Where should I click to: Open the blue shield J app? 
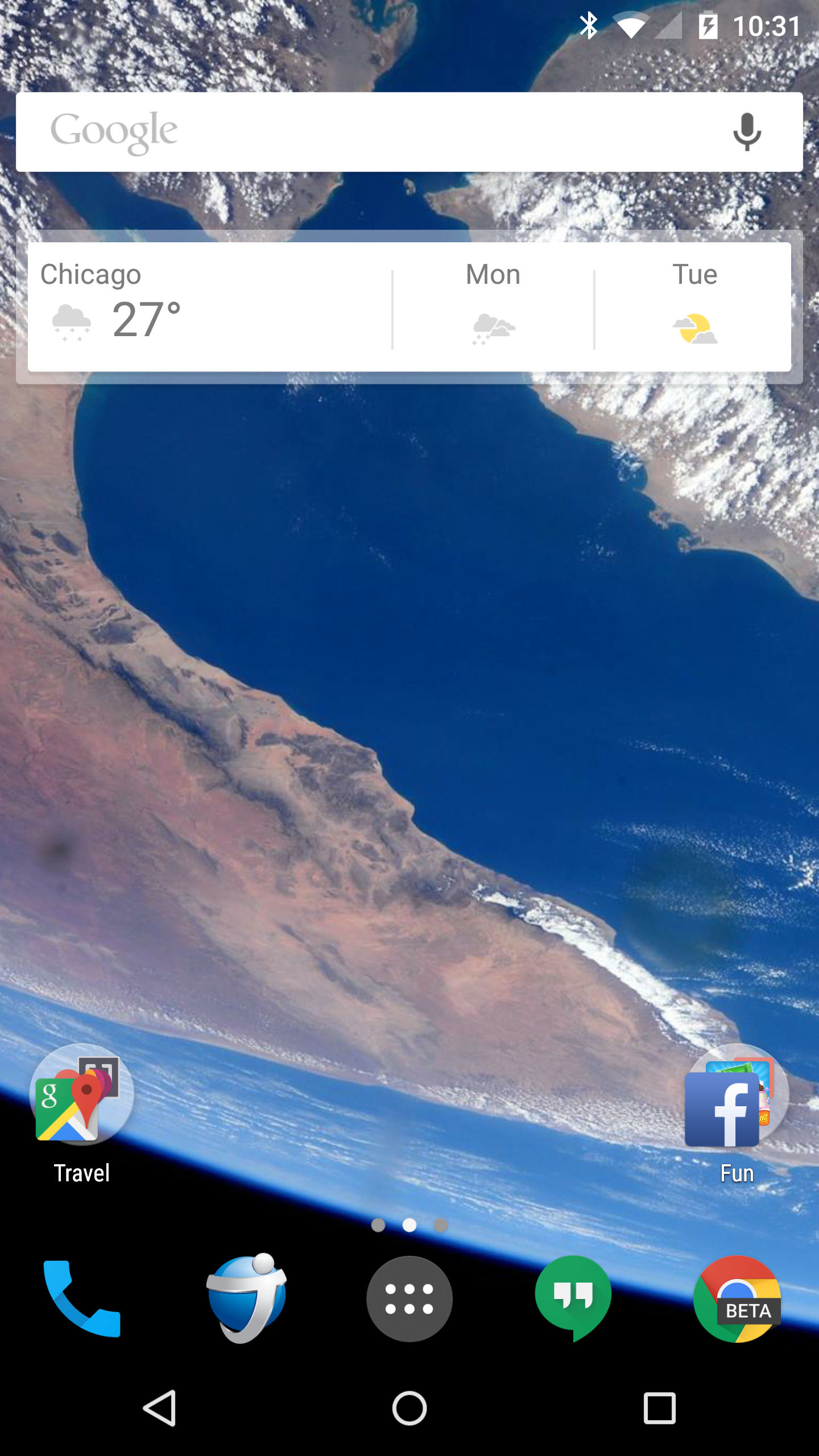[247, 1298]
